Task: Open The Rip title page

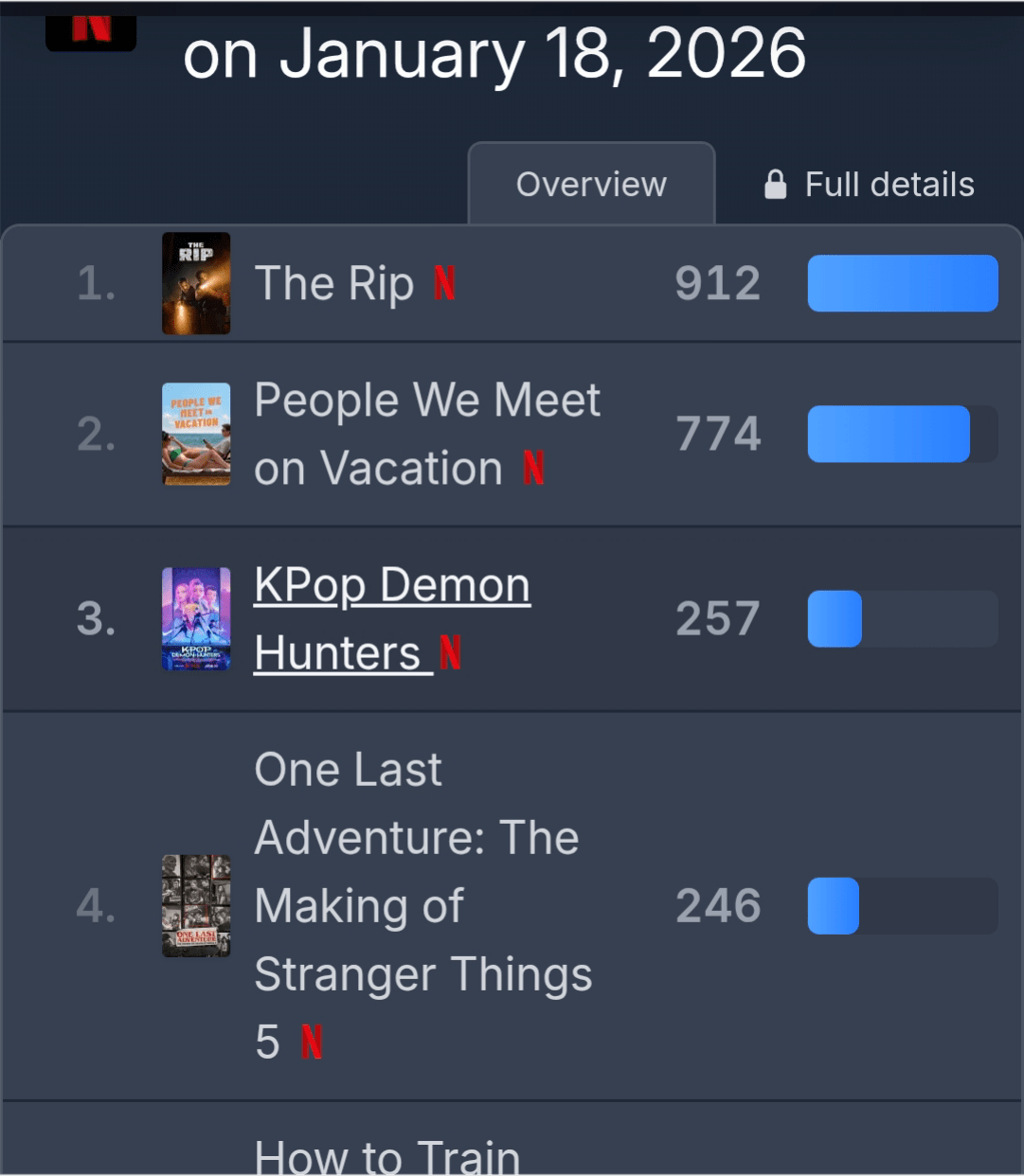Action: click(334, 283)
